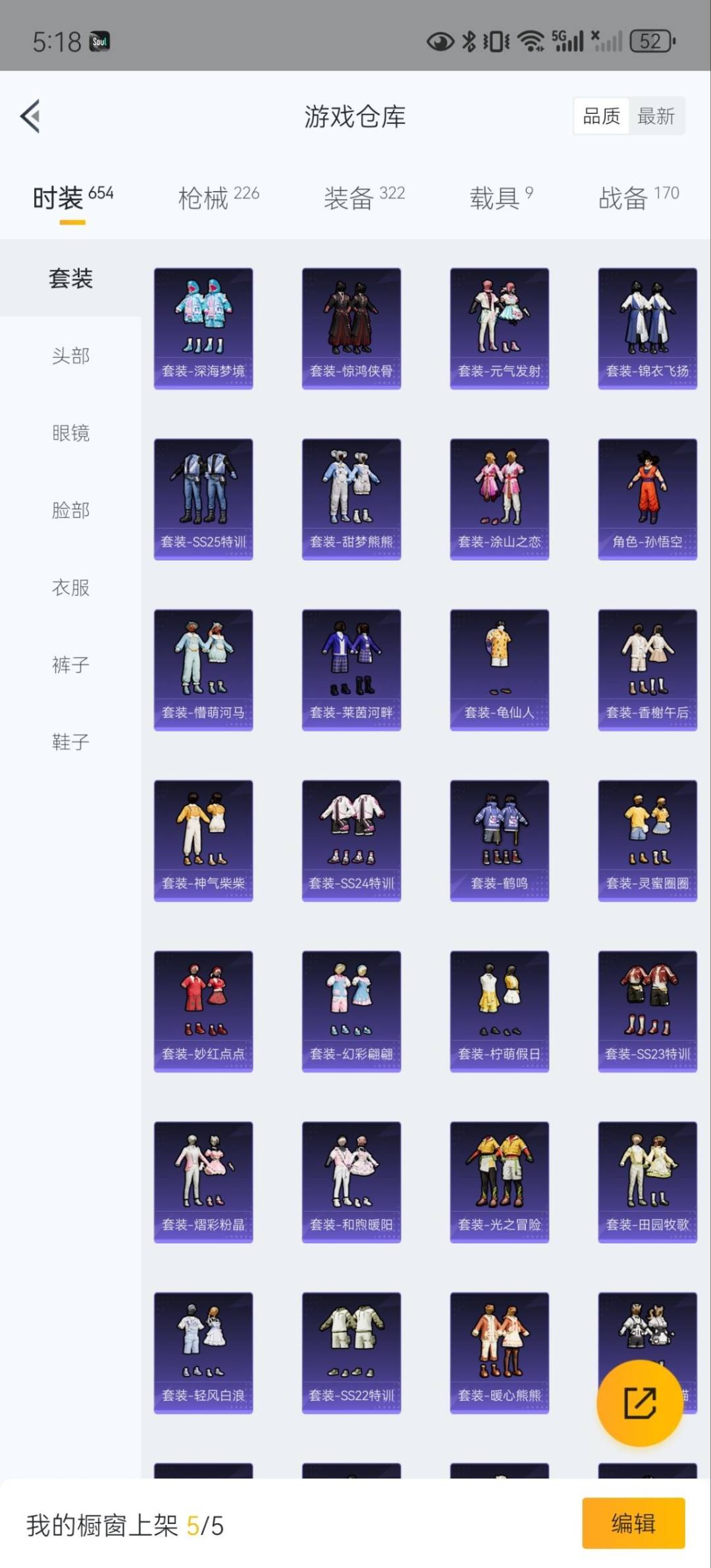This screenshot has width=711, height=1568.
Task: Open the 战备 tab
Action: (x=638, y=197)
